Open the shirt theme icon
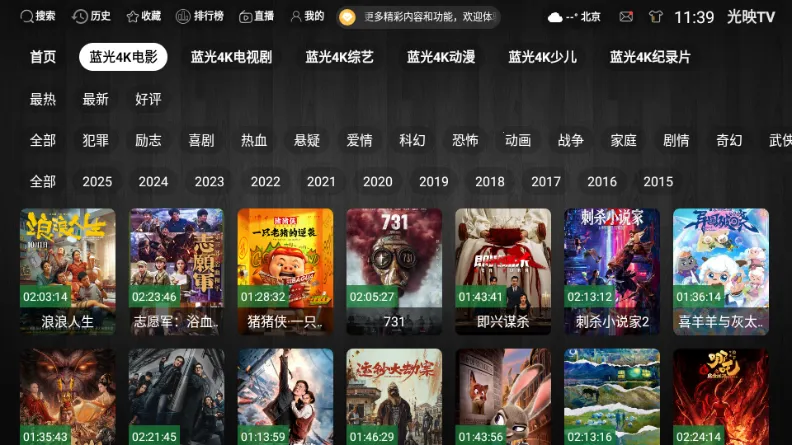This screenshot has width=792, height=445. pyautogui.click(x=655, y=17)
